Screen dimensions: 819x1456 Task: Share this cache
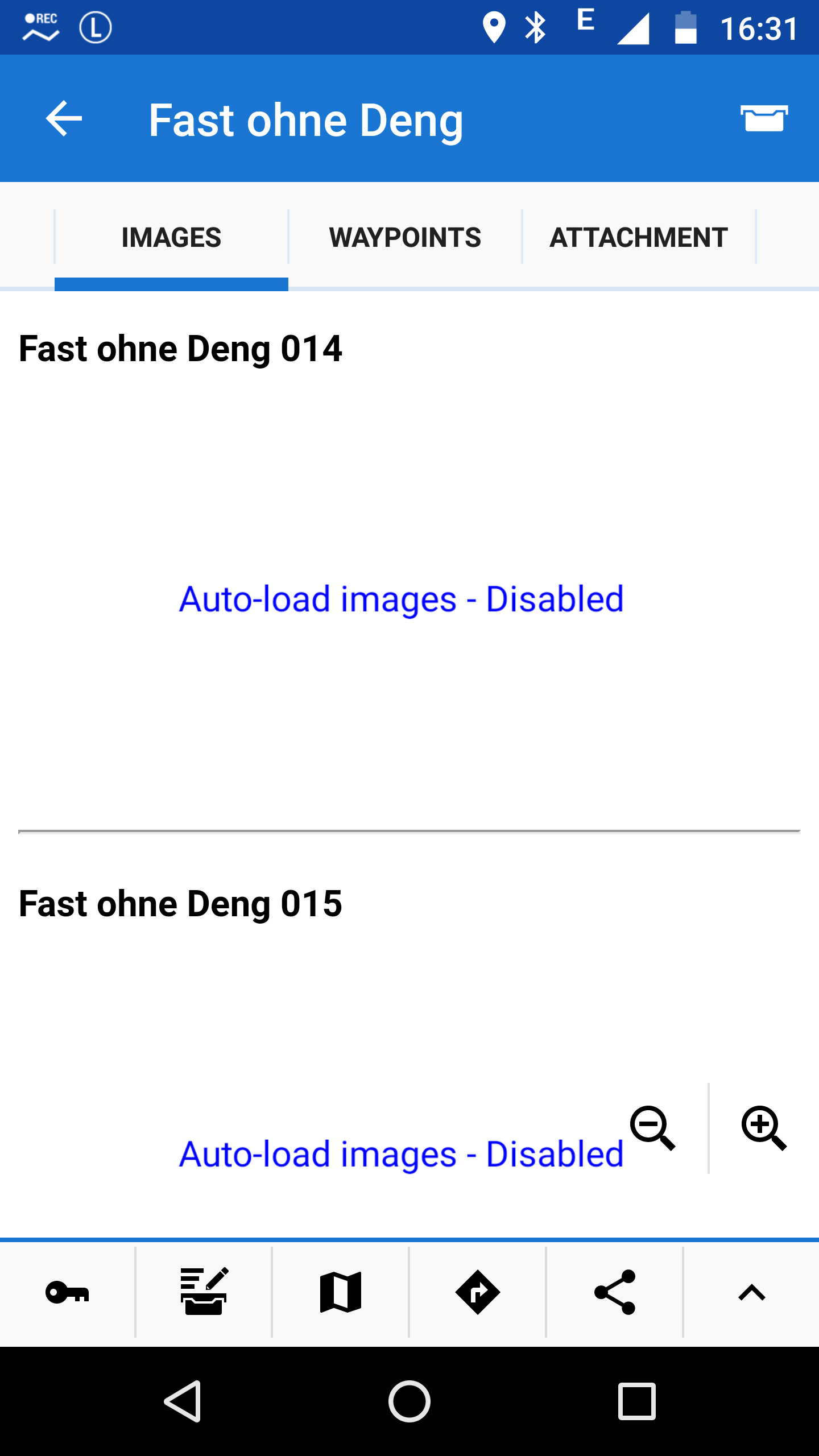pyautogui.click(x=615, y=1292)
